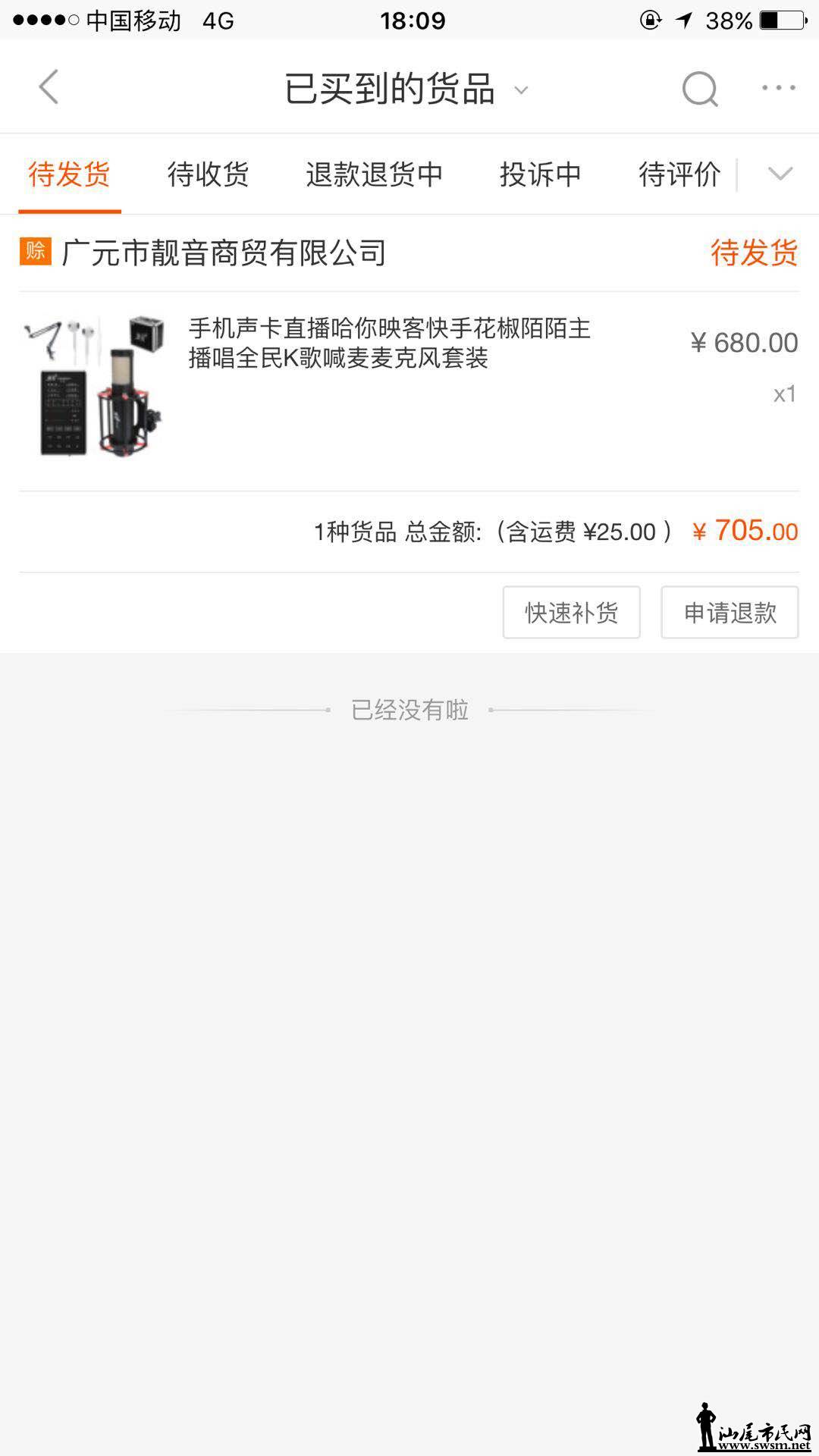Open the 手机声卡直播 microphone set order

pos(388,344)
